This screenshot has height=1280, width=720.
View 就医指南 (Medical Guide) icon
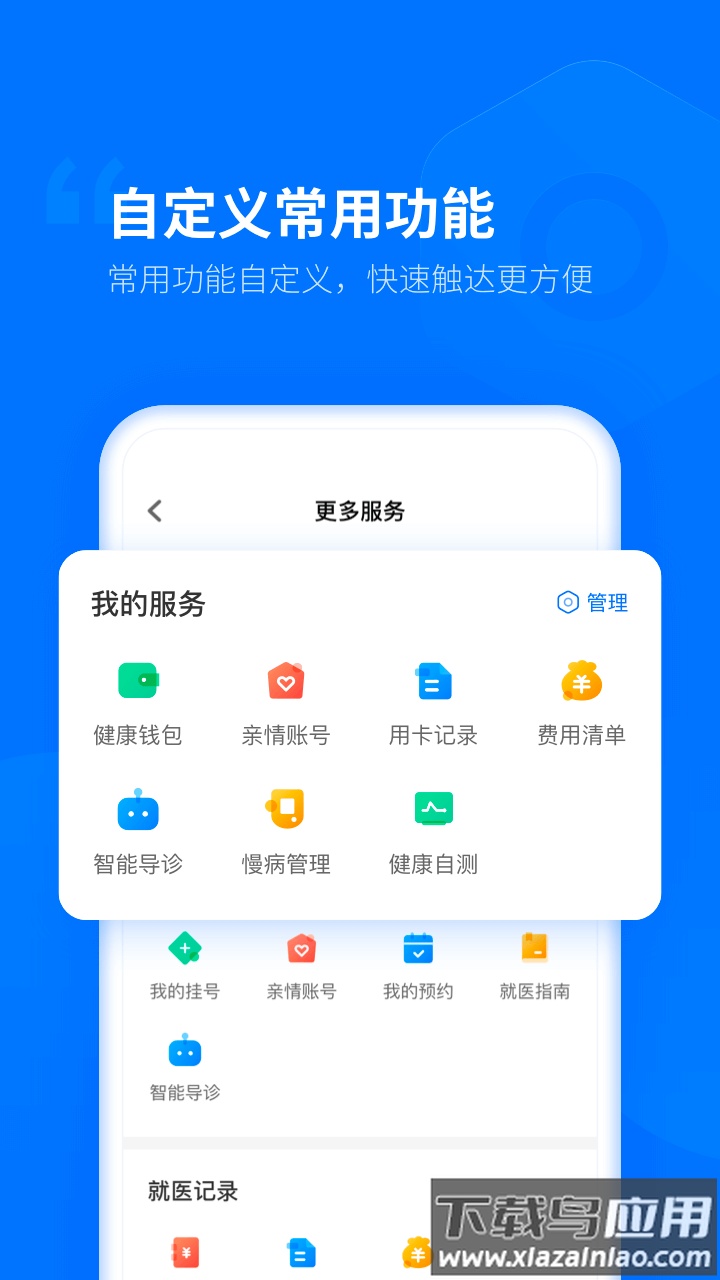535,947
